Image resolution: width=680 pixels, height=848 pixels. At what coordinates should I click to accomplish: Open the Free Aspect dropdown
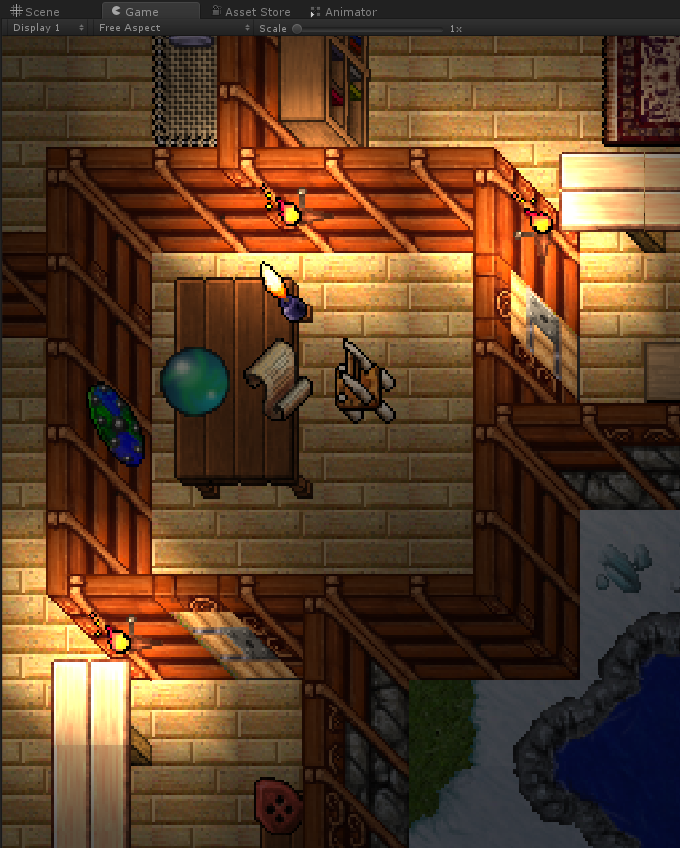coord(172,28)
